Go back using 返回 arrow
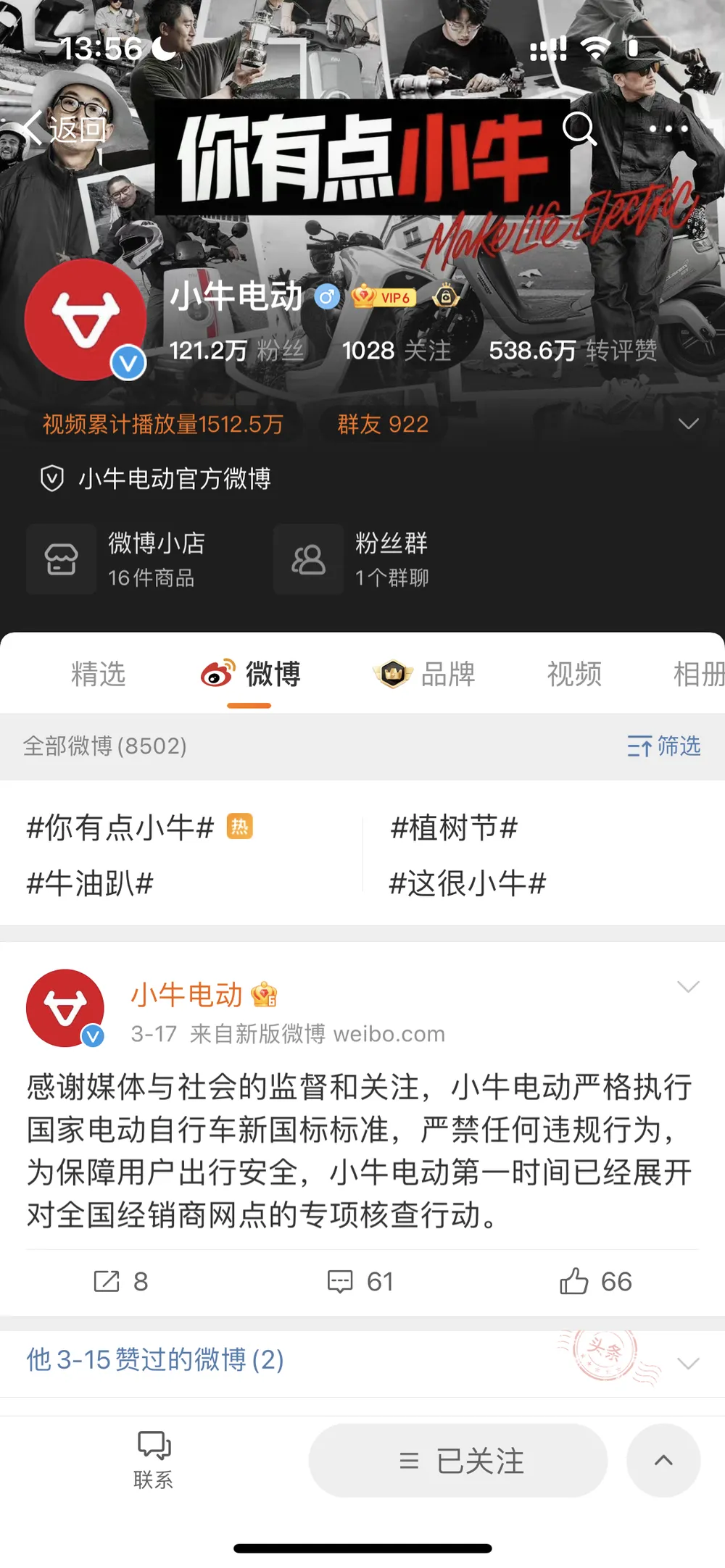The width and height of the screenshot is (725, 1568). [x=62, y=129]
